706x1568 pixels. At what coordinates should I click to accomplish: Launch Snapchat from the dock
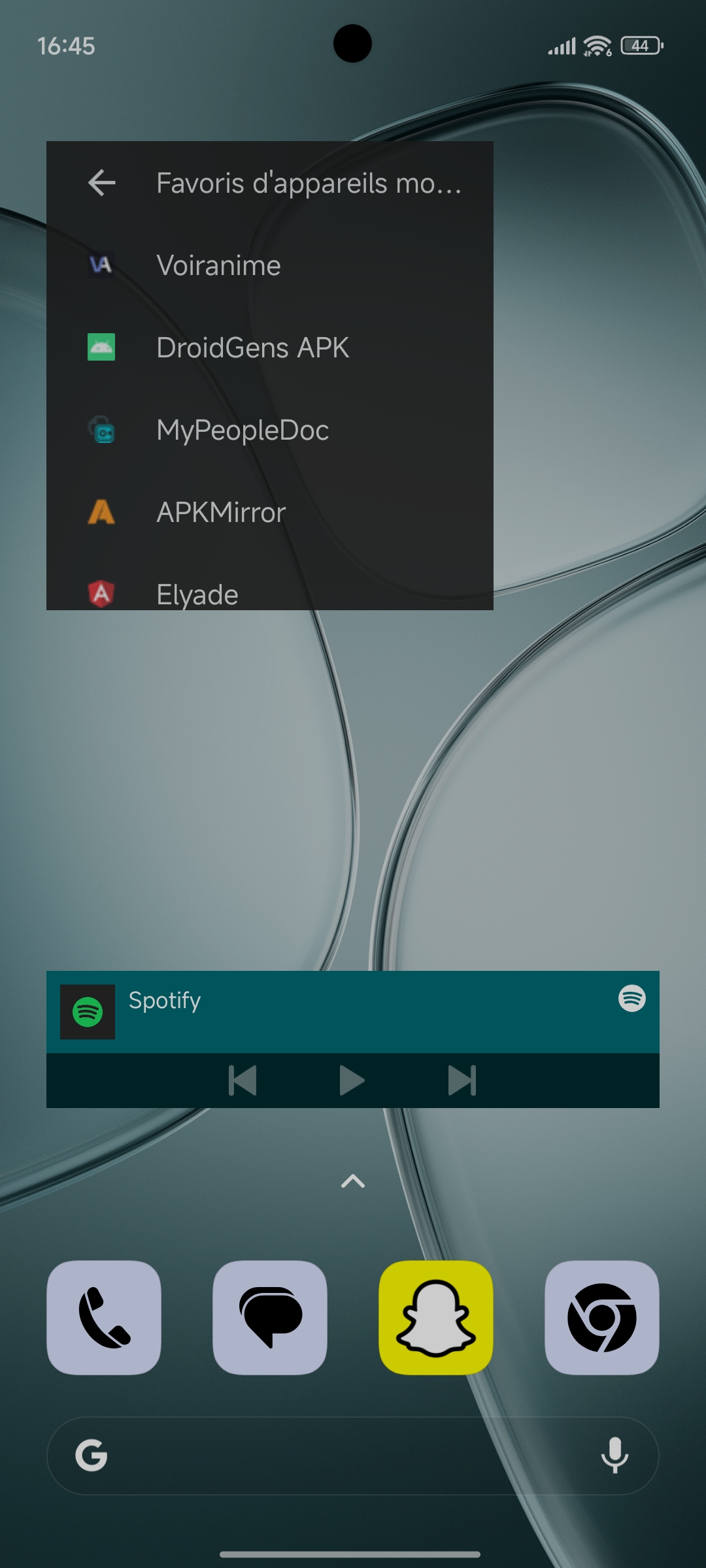(x=436, y=1318)
